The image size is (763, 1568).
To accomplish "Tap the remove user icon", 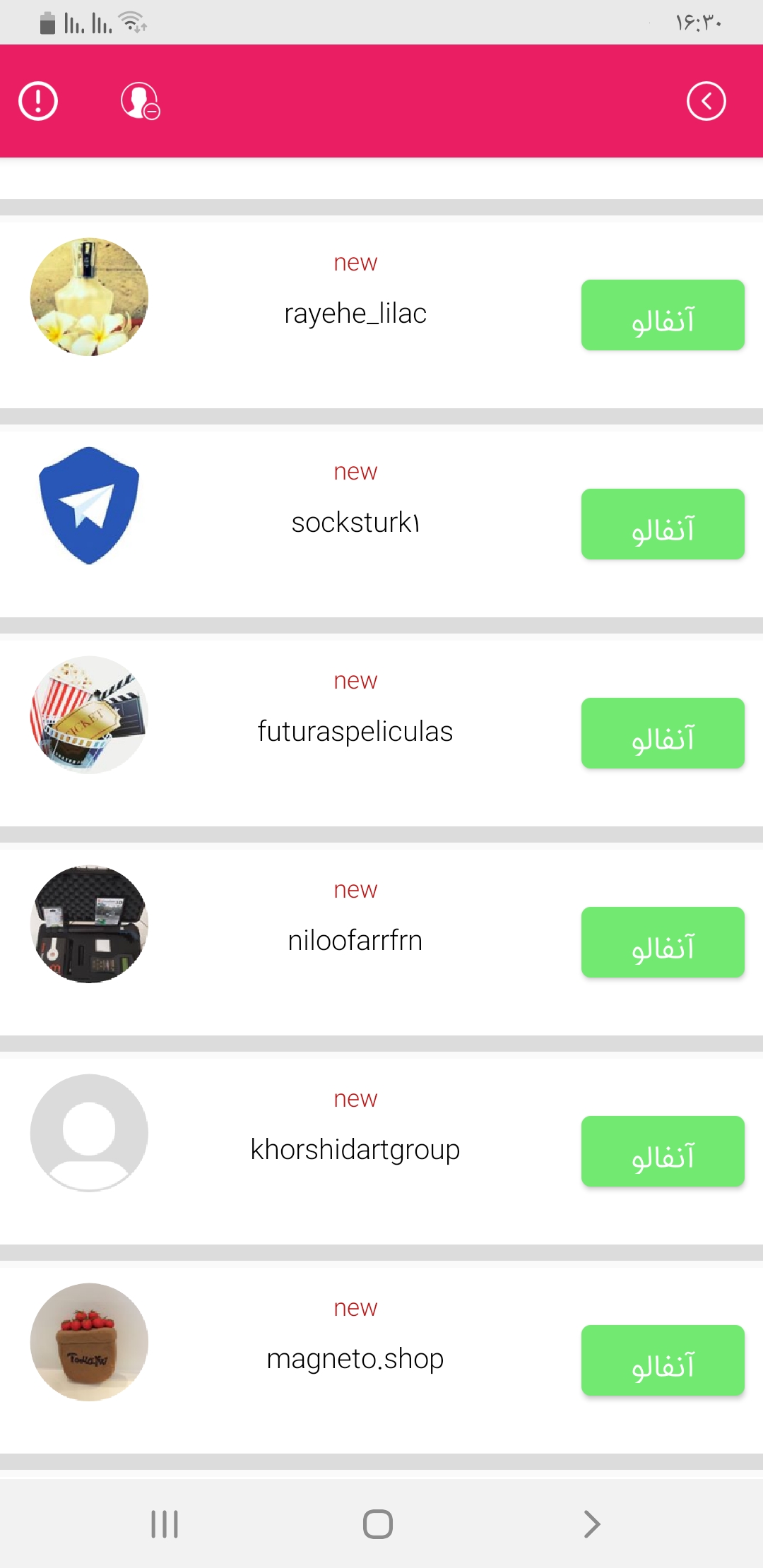I will pyautogui.click(x=140, y=101).
